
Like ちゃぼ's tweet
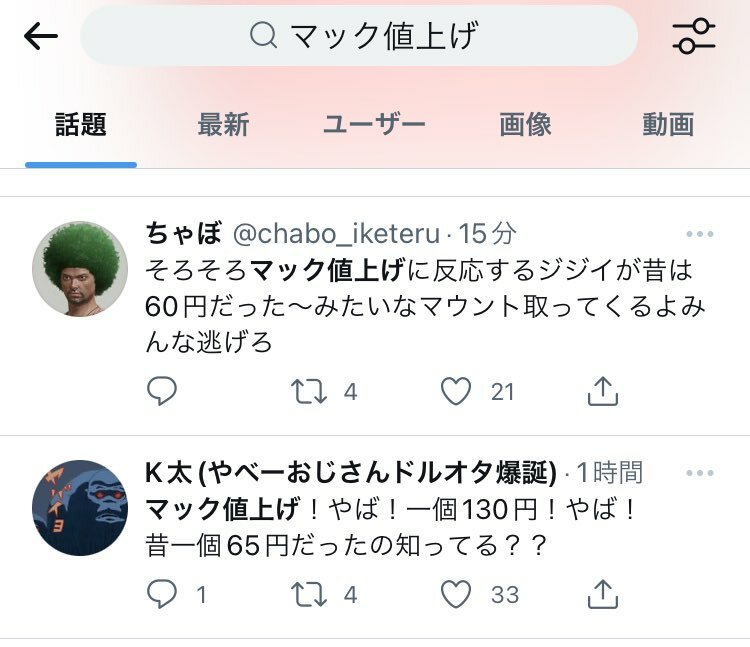(x=456, y=392)
